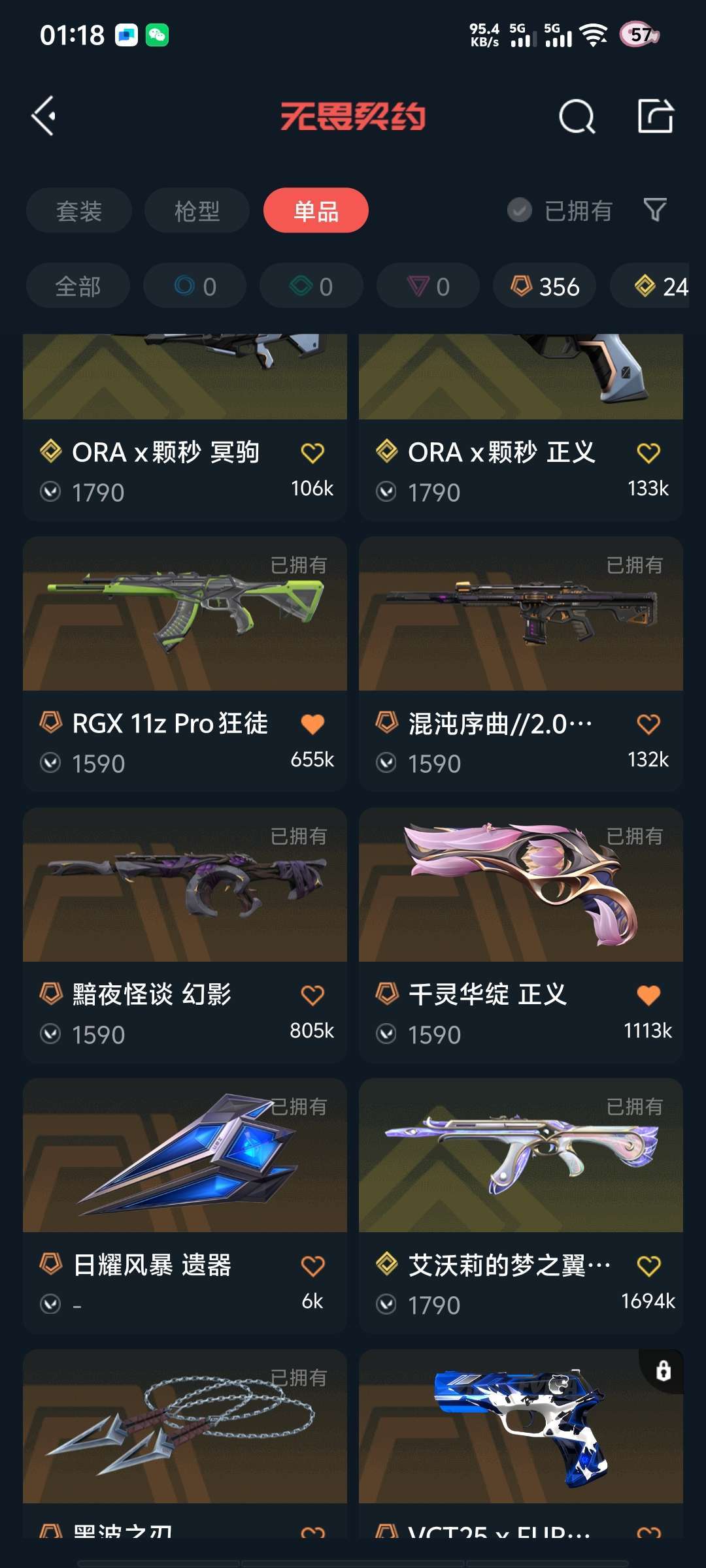Select the 全部 filter chip
This screenshot has width=706, height=1568.
click(78, 286)
